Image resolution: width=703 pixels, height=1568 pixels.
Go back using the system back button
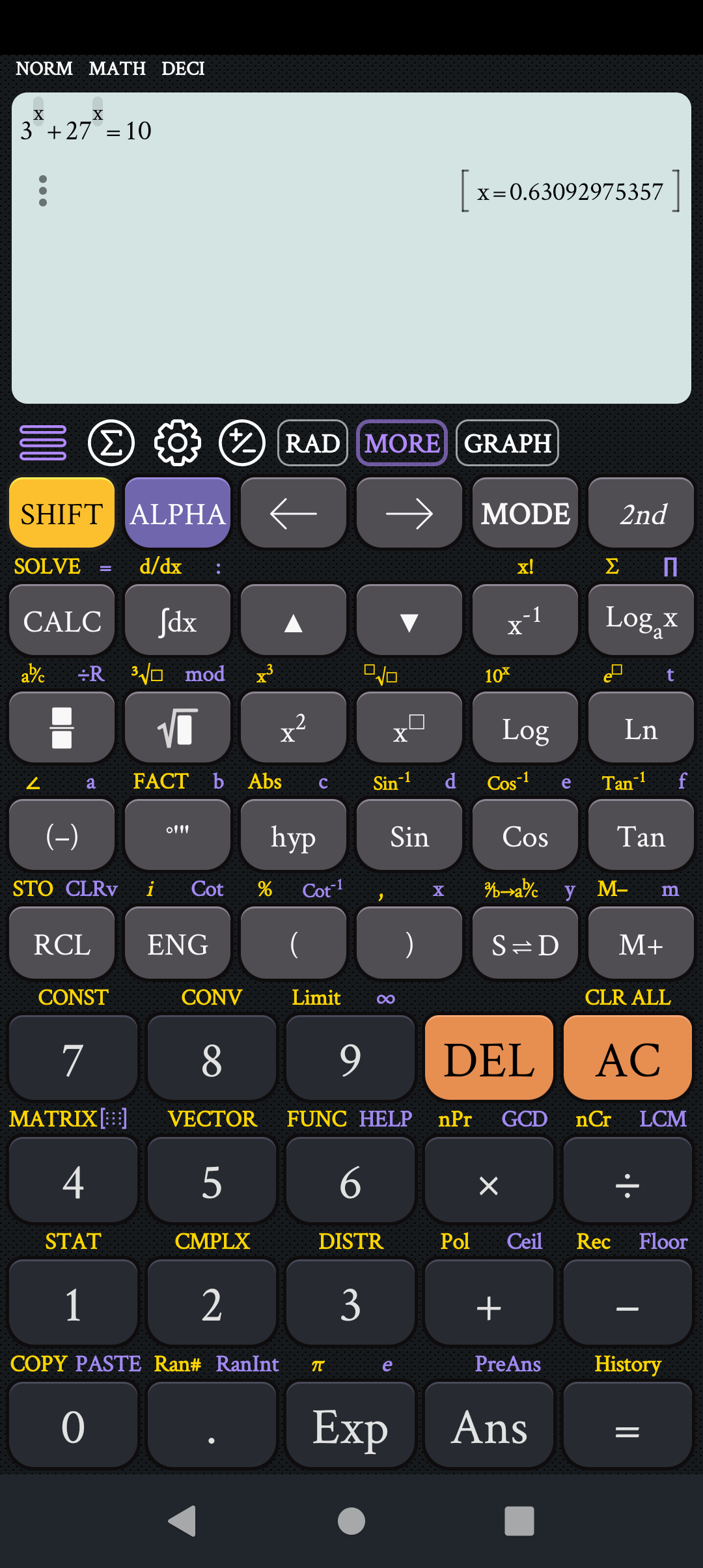[x=182, y=1521]
